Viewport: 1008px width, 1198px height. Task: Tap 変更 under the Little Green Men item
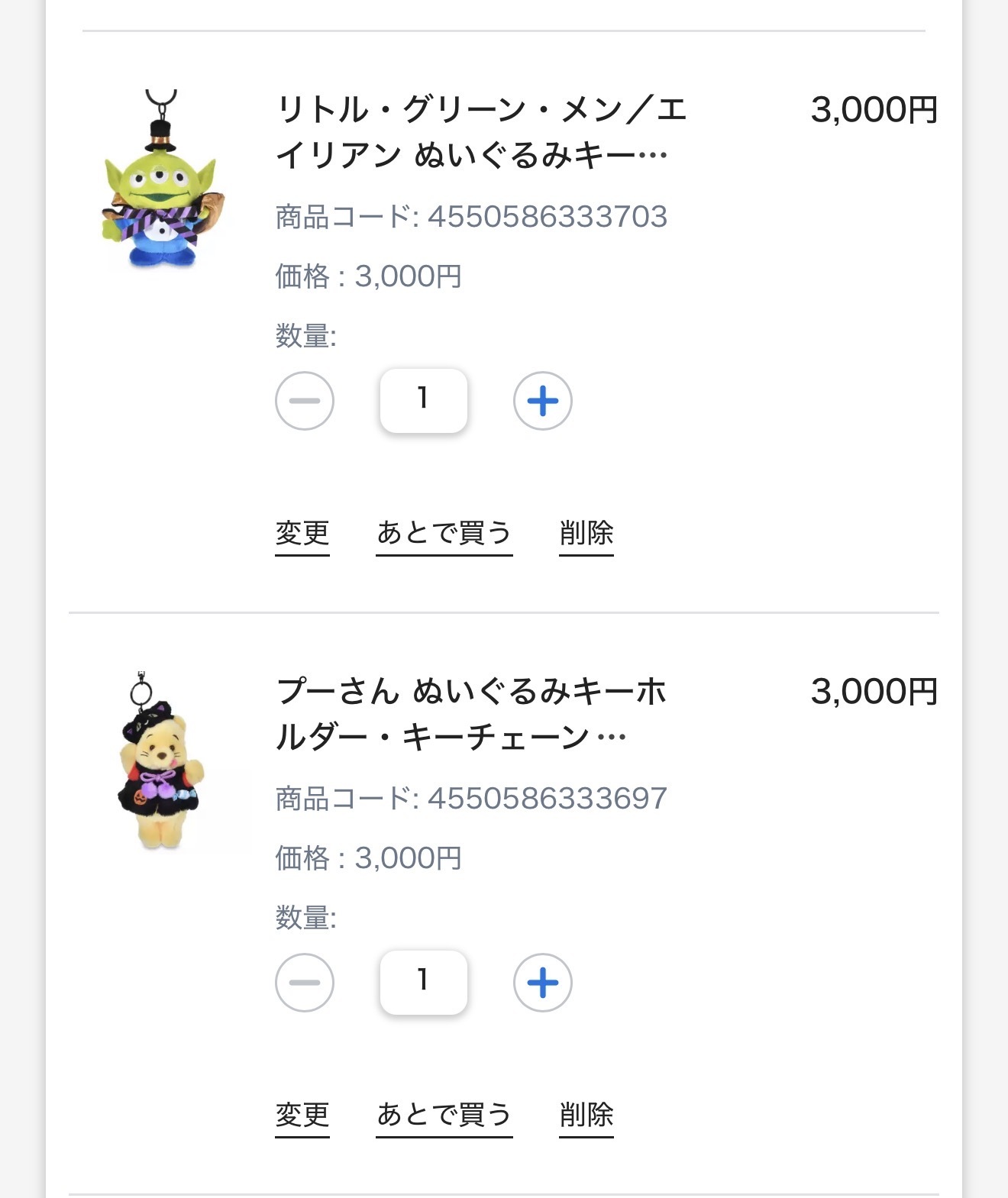302,534
